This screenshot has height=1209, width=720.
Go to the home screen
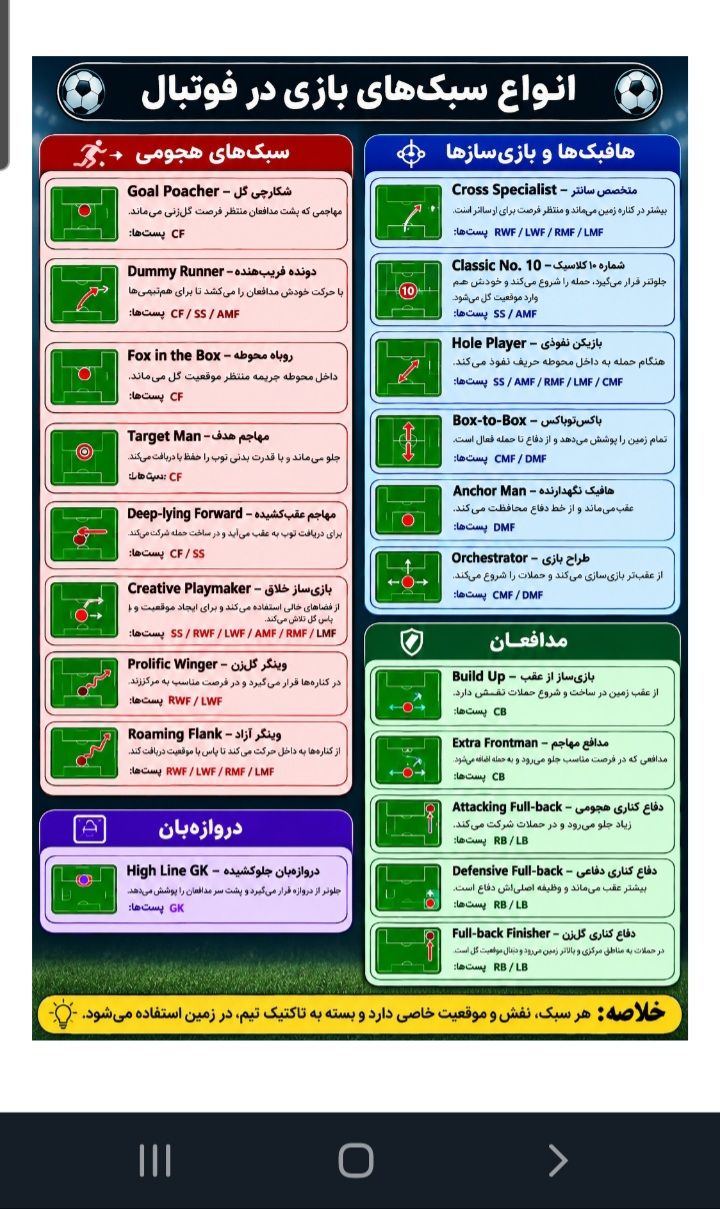[356, 1160]
